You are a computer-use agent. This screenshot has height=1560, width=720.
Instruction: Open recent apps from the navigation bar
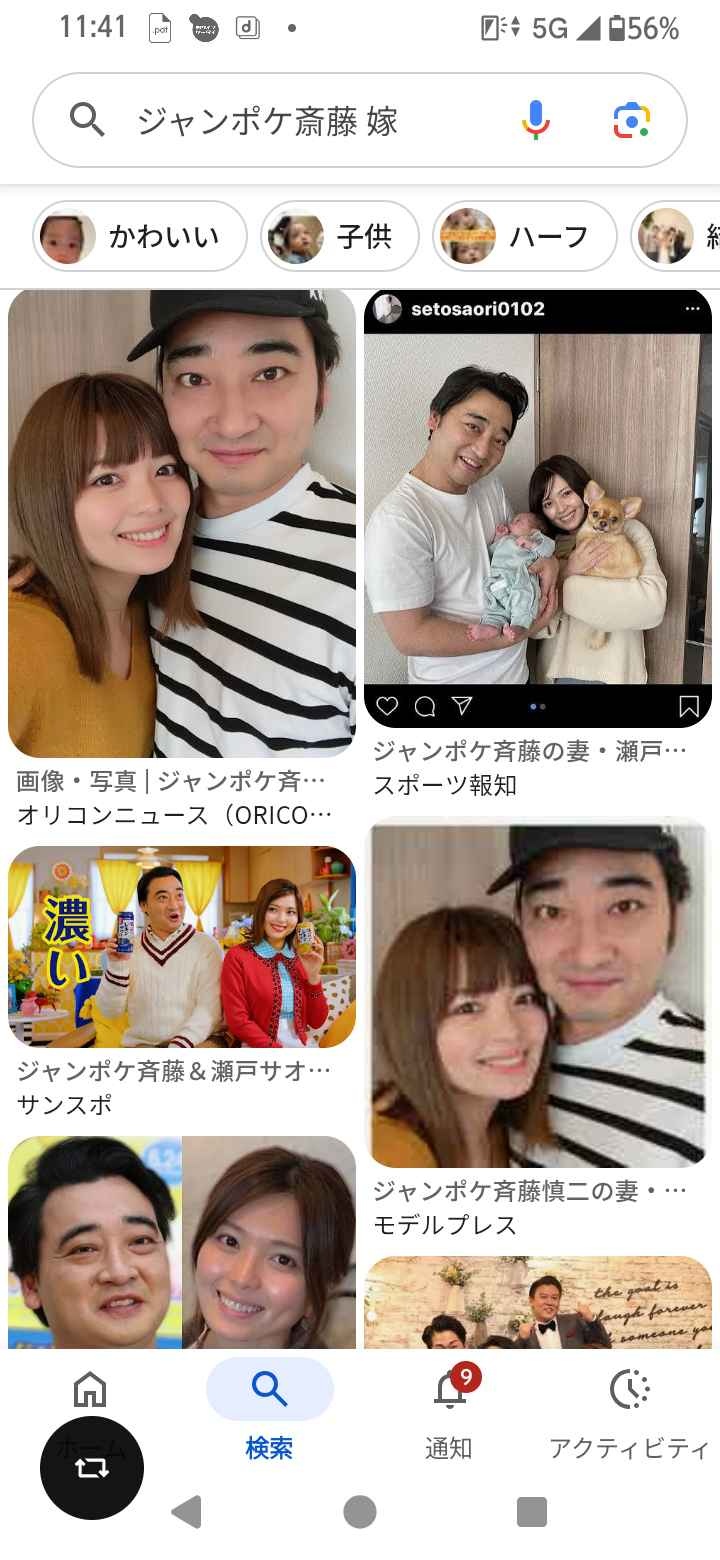(532, 1512)
